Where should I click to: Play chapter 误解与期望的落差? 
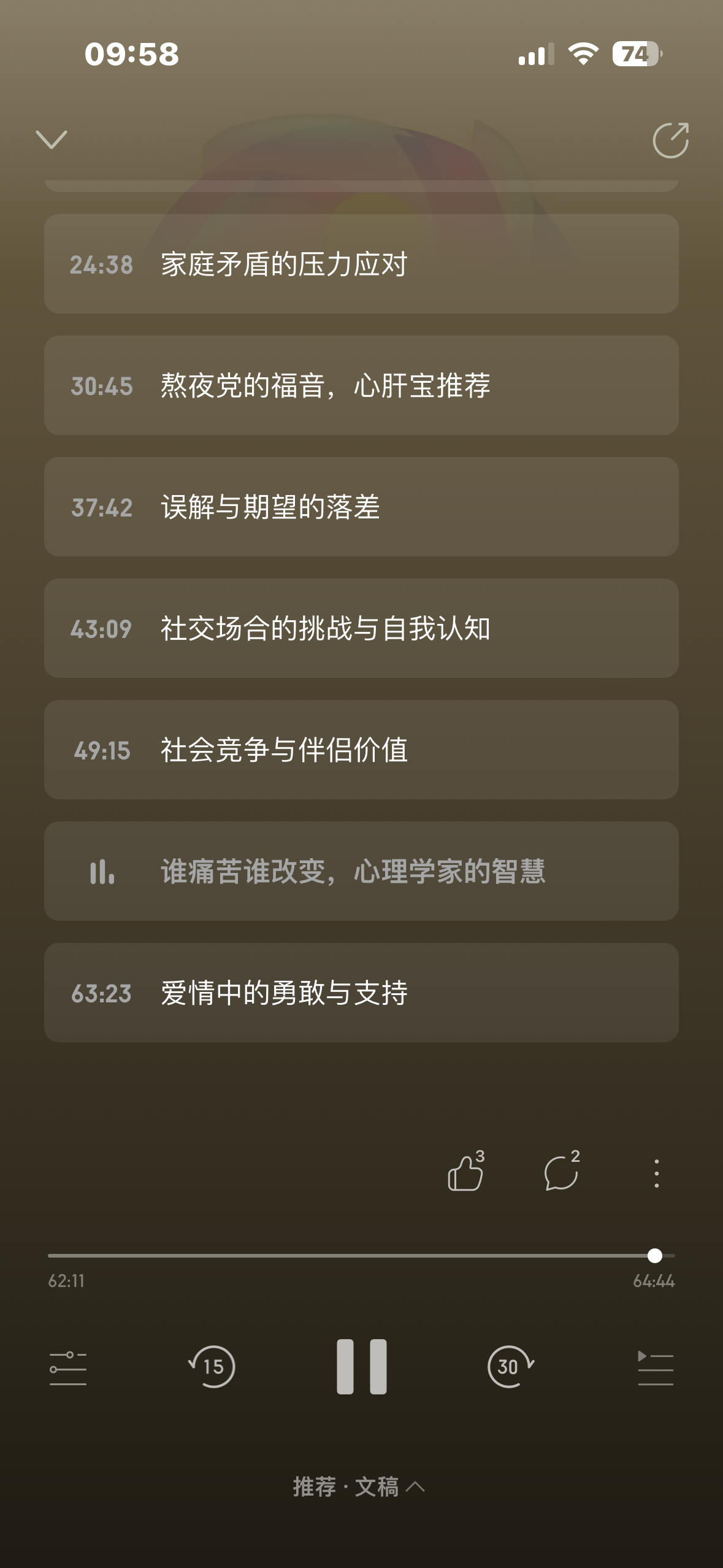(x=361, y=507)
